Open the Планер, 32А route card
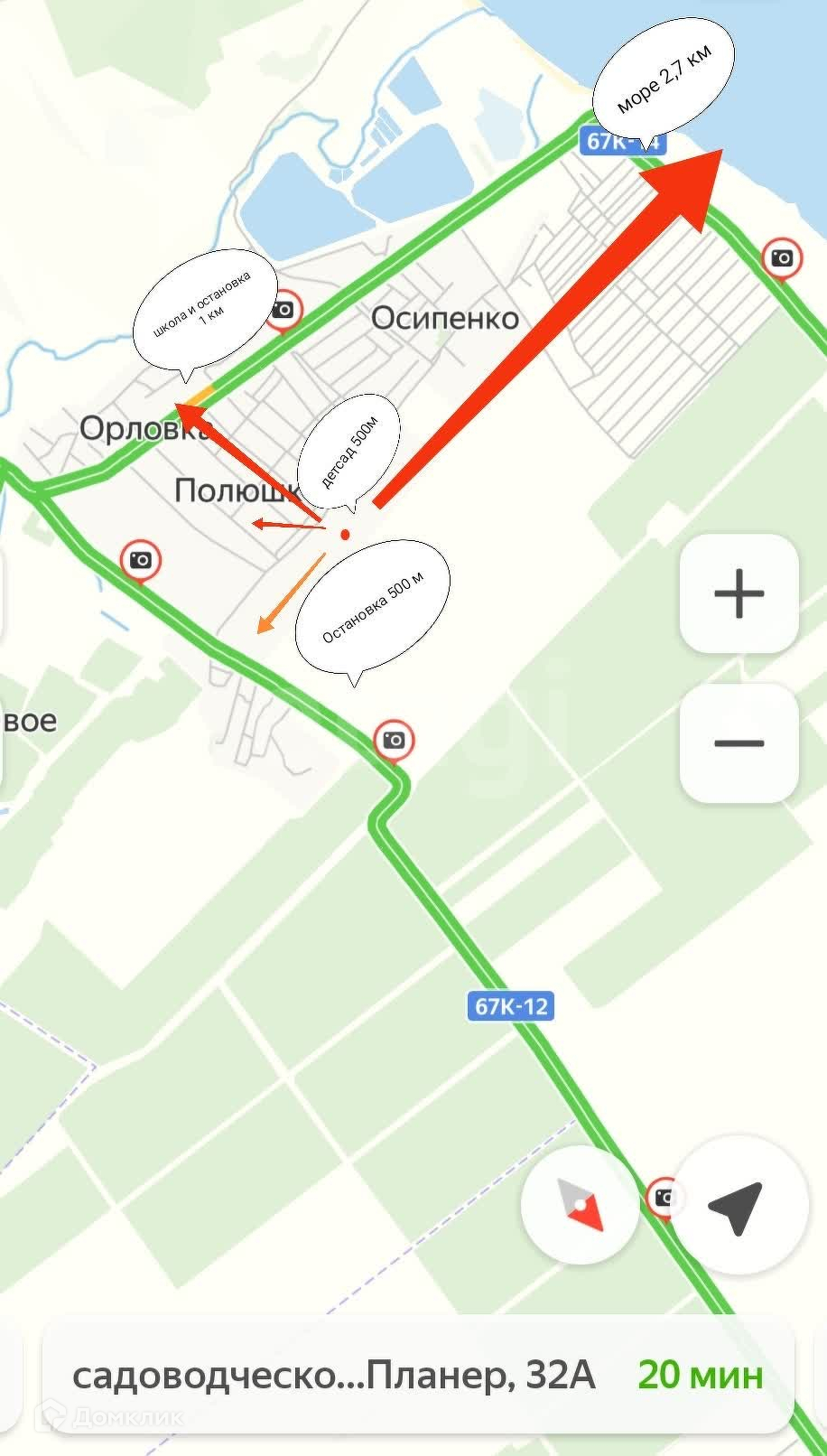The image size is (827, 1456). pos(417,1376)
